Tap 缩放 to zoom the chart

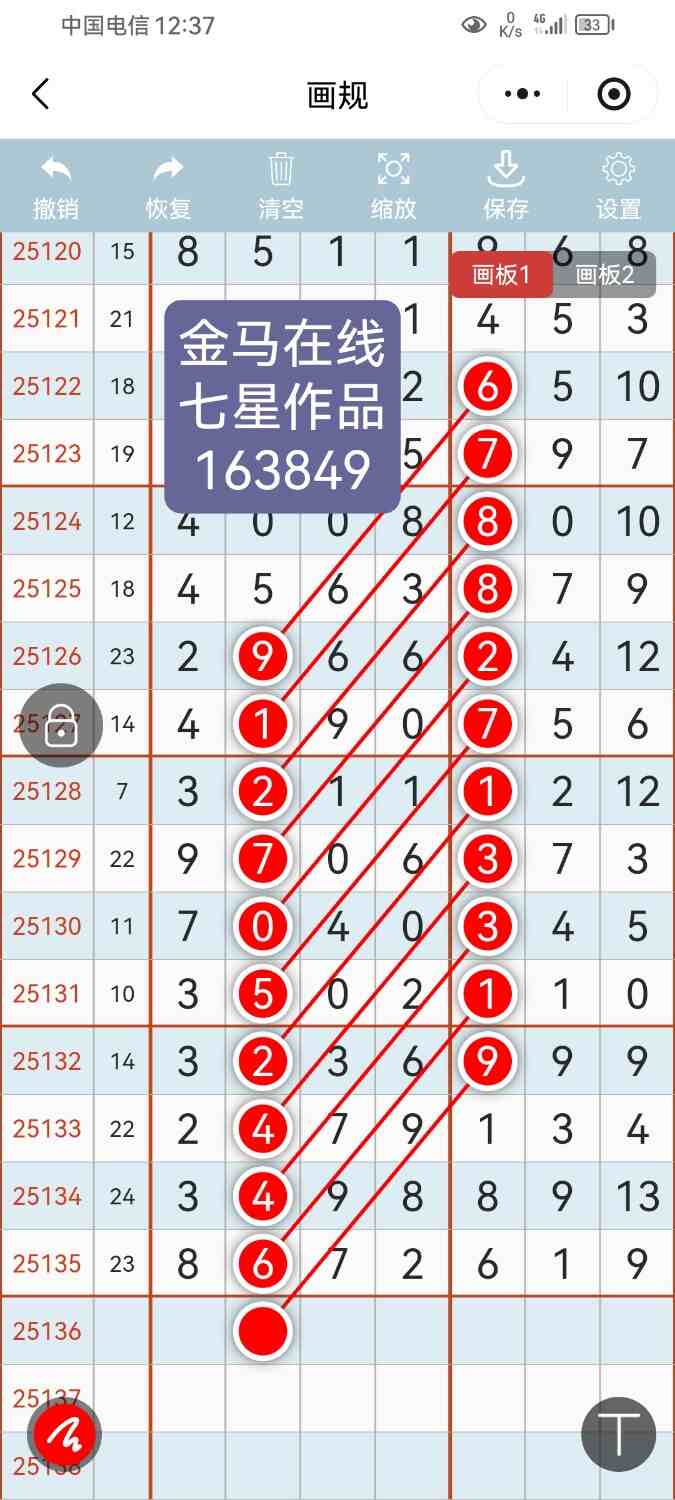coord(393,187)
